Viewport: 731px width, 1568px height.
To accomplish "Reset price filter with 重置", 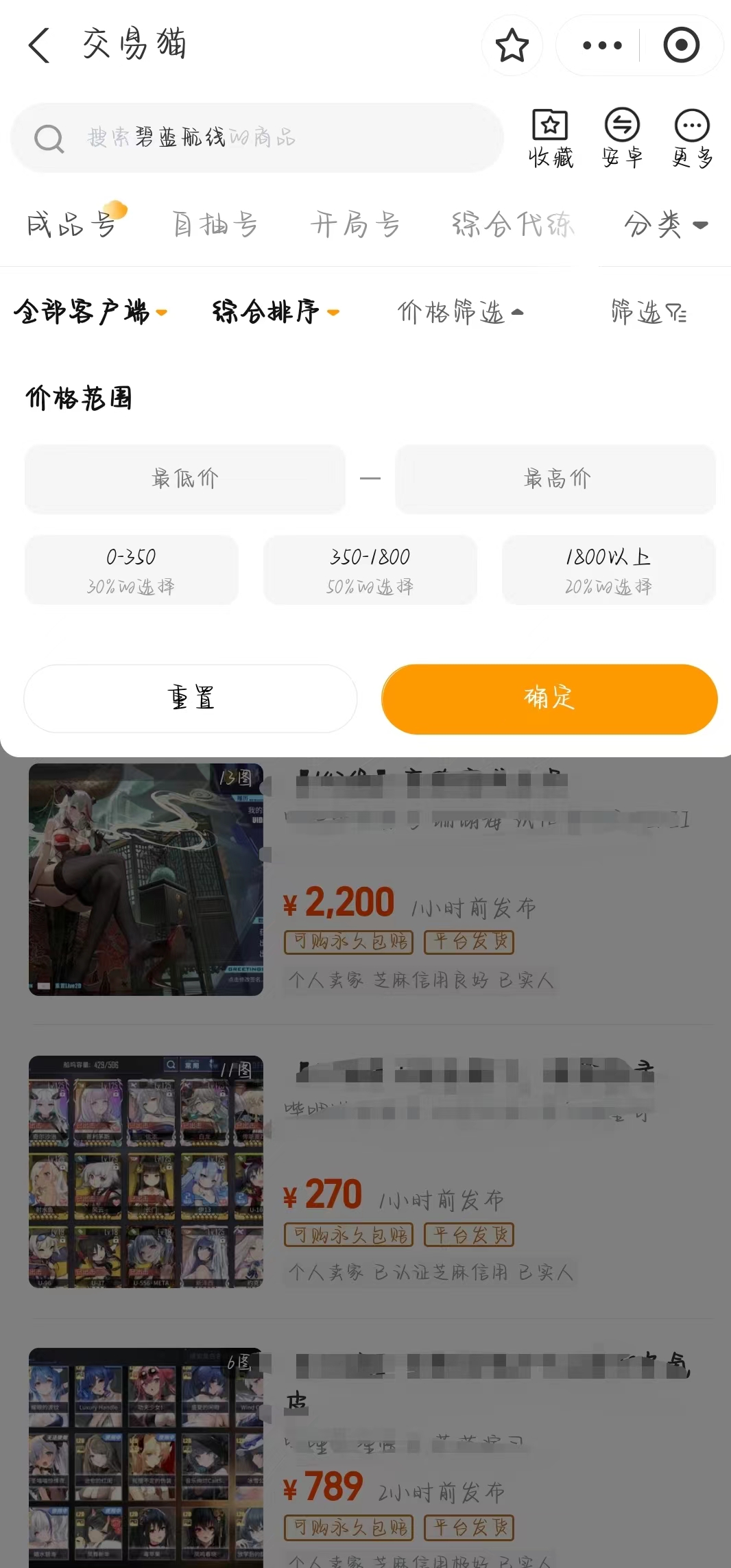I will coord(191,698).
